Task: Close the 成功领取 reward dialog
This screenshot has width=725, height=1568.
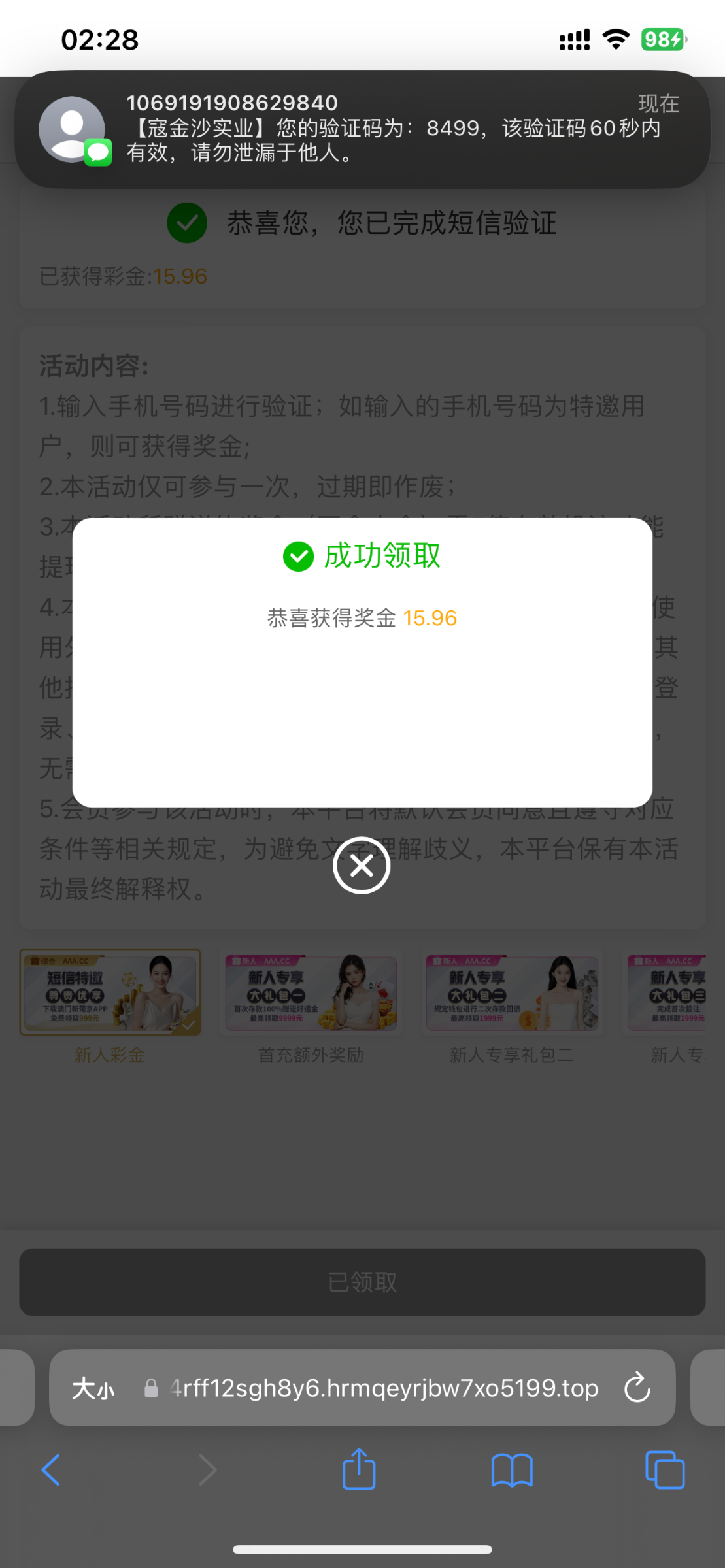Action: coord(362,866)
